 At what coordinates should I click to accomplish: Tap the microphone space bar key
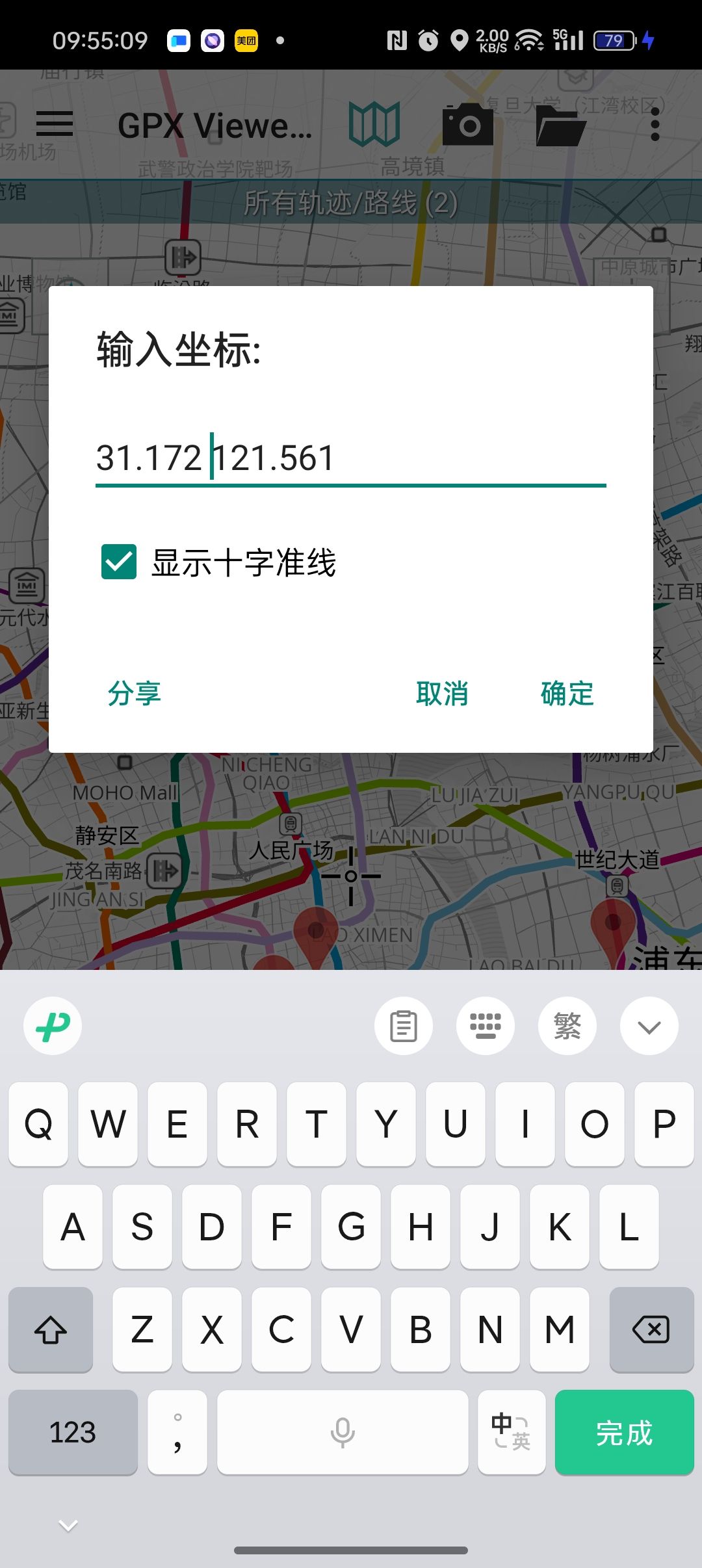pos(343,1432)
